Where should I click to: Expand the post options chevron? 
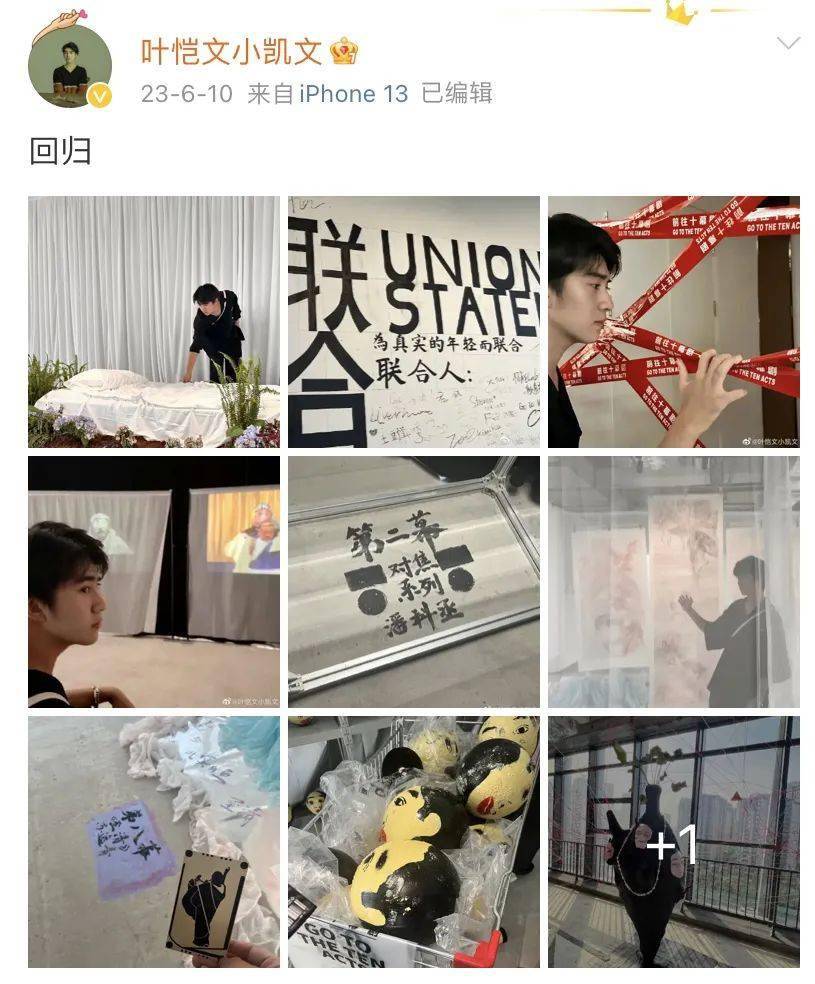coord(788,43)
